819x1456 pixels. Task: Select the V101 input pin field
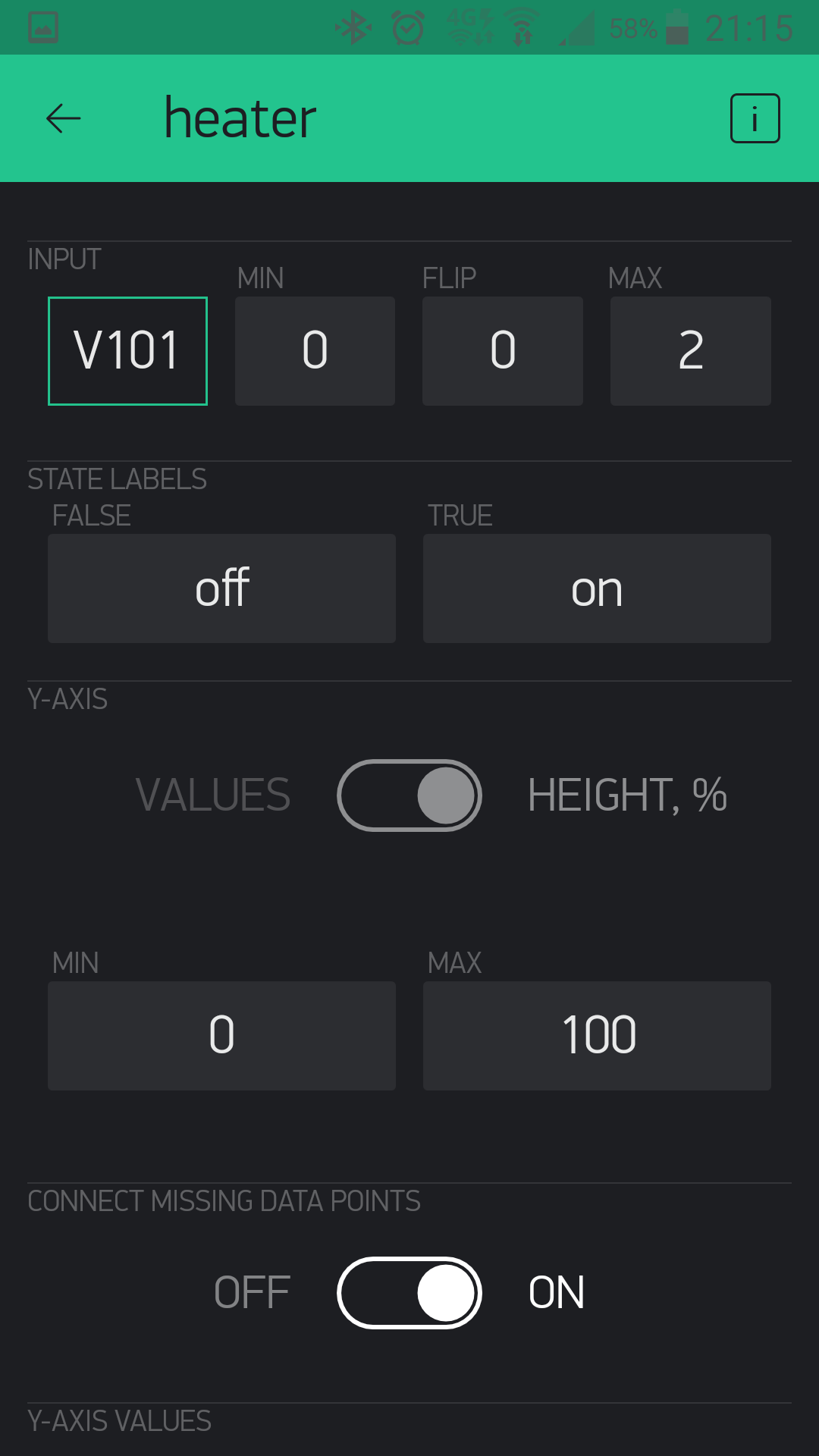[x=127, y=351]
